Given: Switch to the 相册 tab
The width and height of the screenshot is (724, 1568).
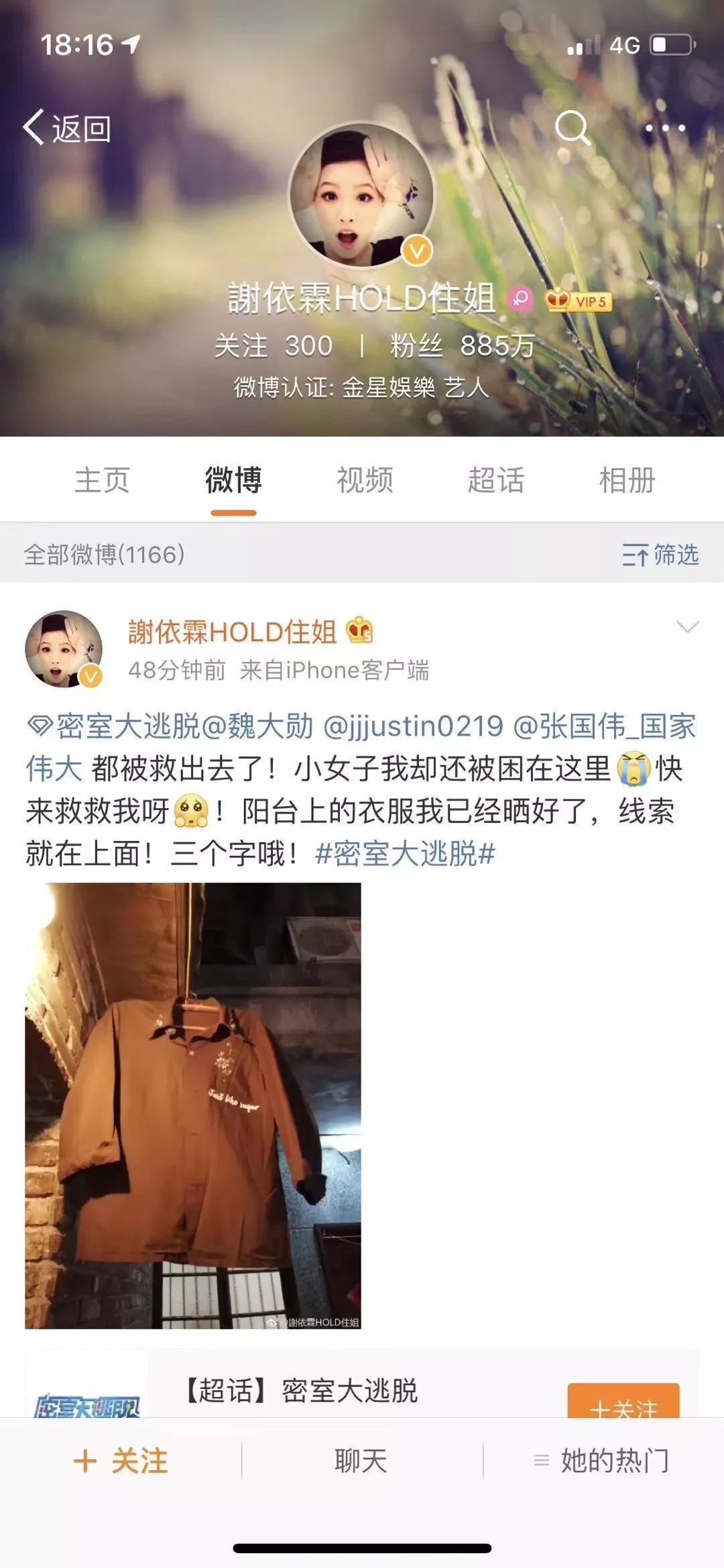Looking at the screenshot, I should click(627, 480).
